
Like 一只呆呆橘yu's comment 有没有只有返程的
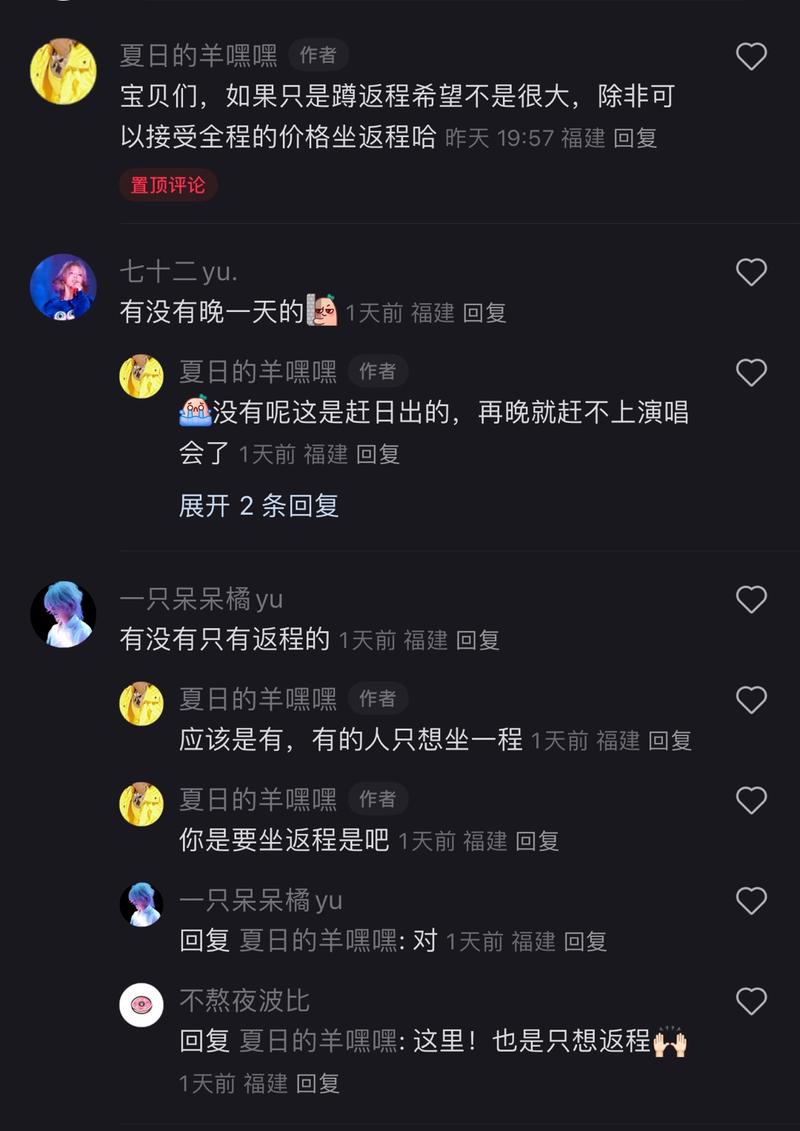coord(751,599)
